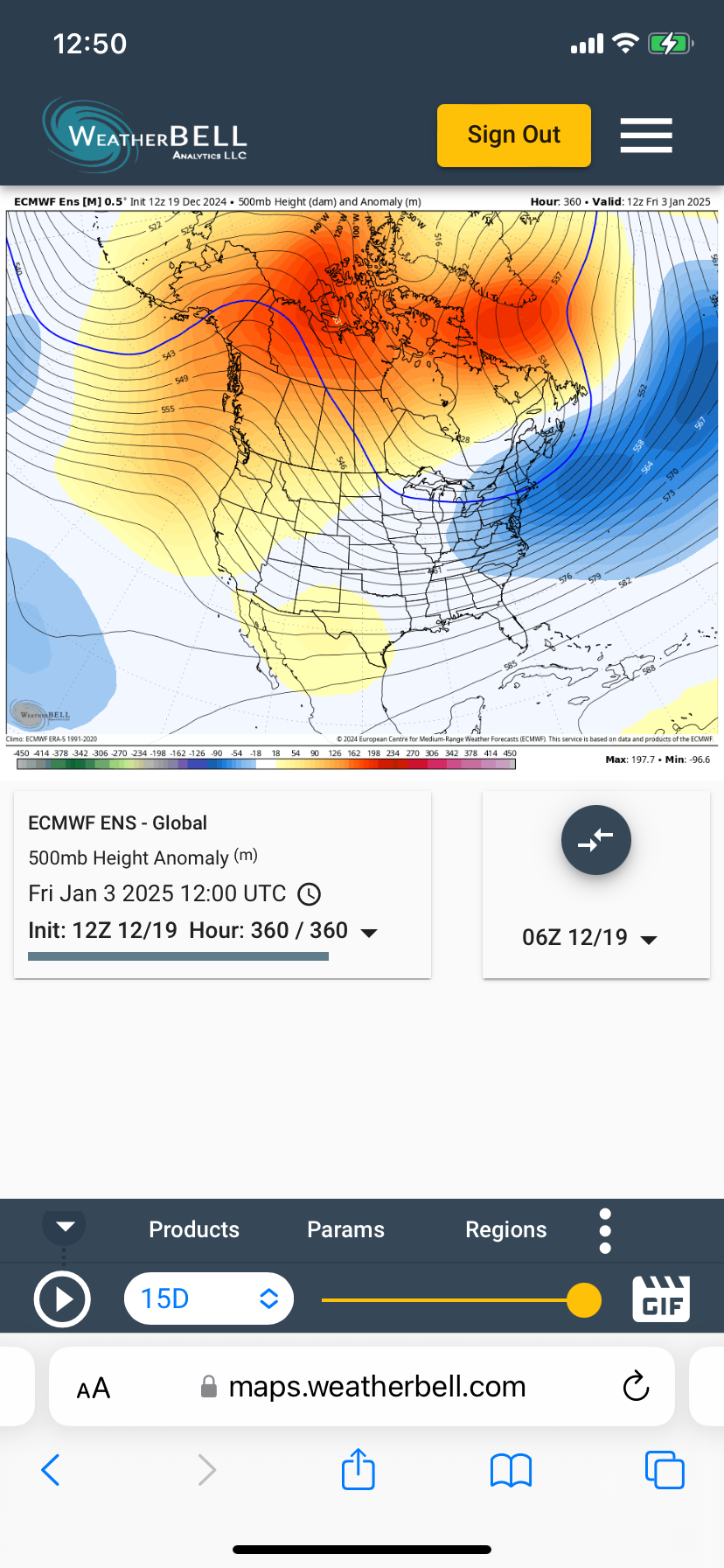Open the three-dot more options menu

point(605,1231)
